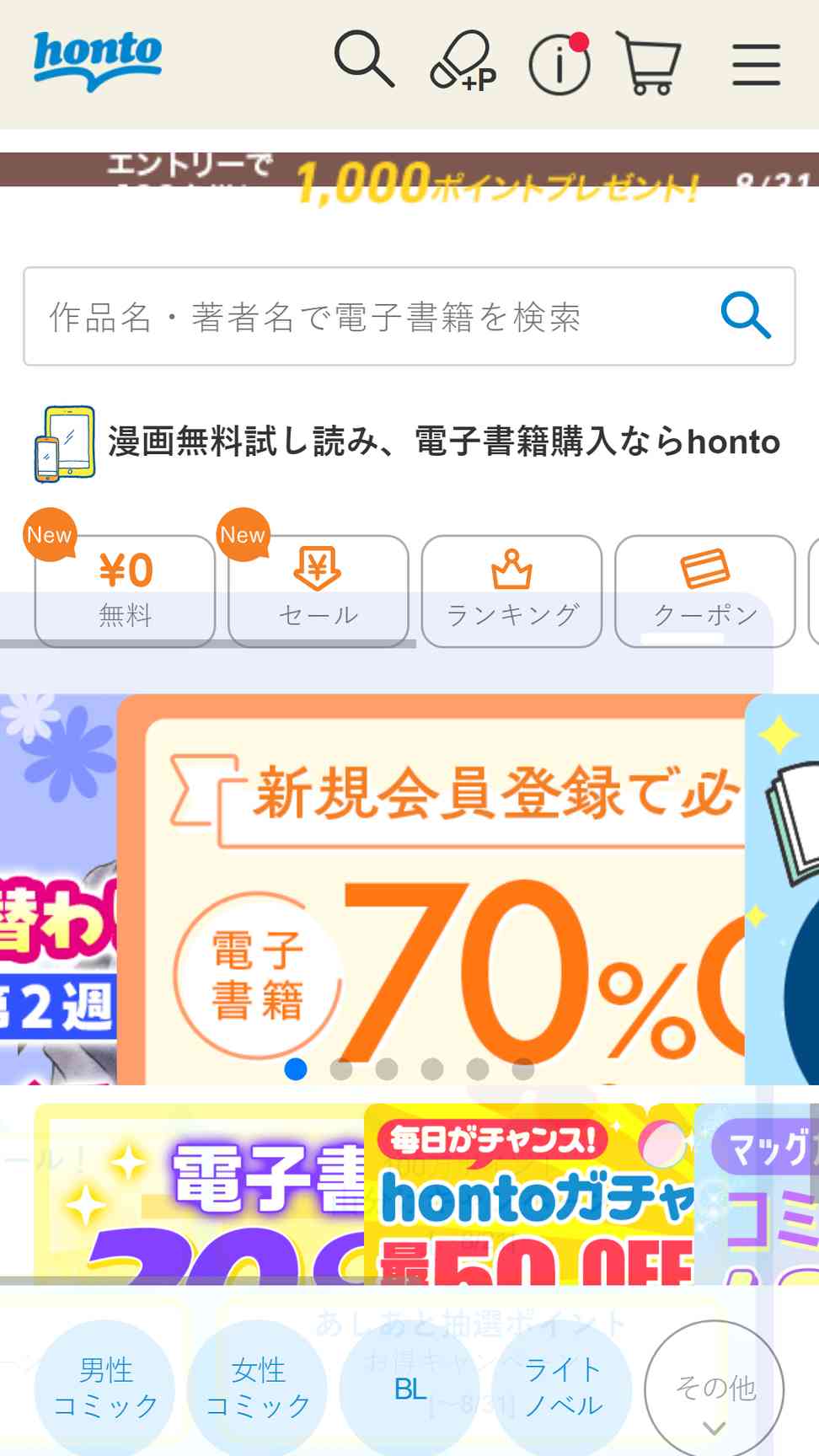View the shopping cart
Screen dimensions: 819x1456
point(648,62)
